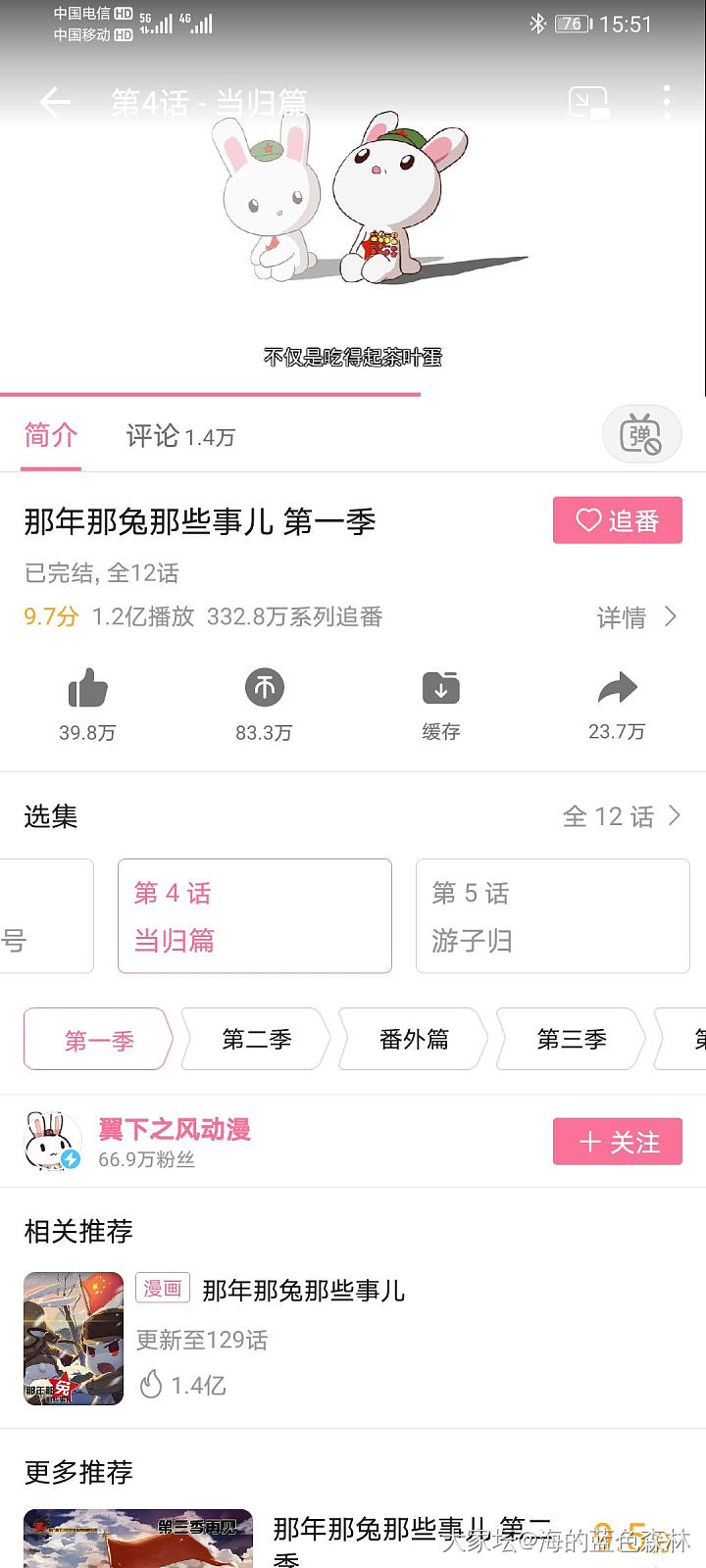The width and height of the screenshot is (706, 1568).
Task: Open the 那年那兔那些事儿 manga recommendation
Action: (304, 1291)
